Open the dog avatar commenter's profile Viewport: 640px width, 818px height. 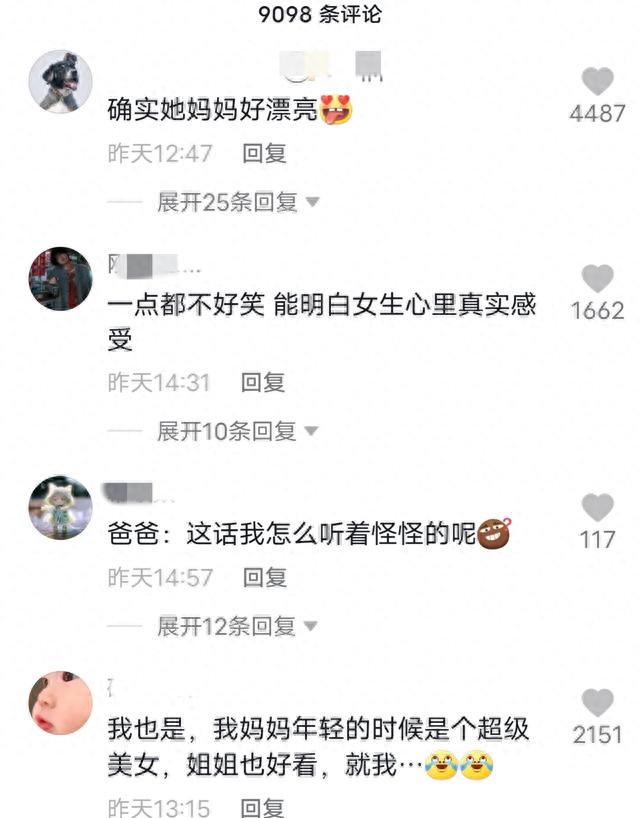coord(61,82)
